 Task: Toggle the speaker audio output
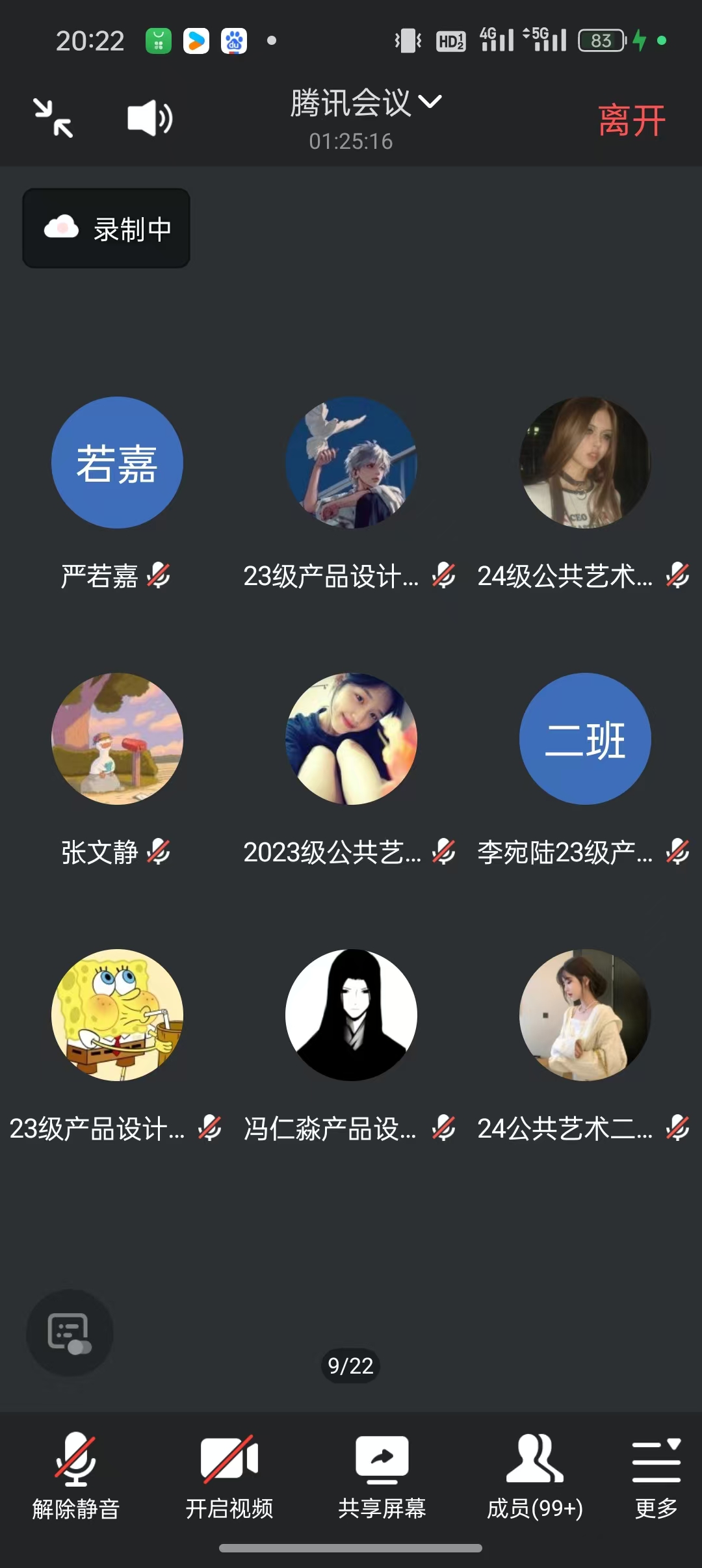coord(149,118)
